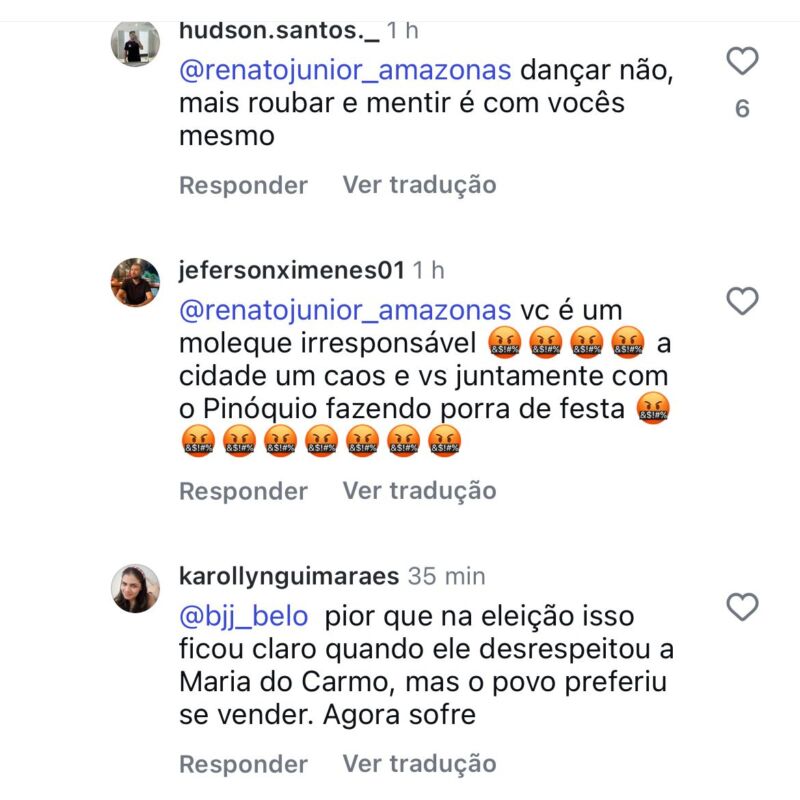
Task: Open @renatojunior_amazonas mention in hudson's comment
Action: coord(344,72)
